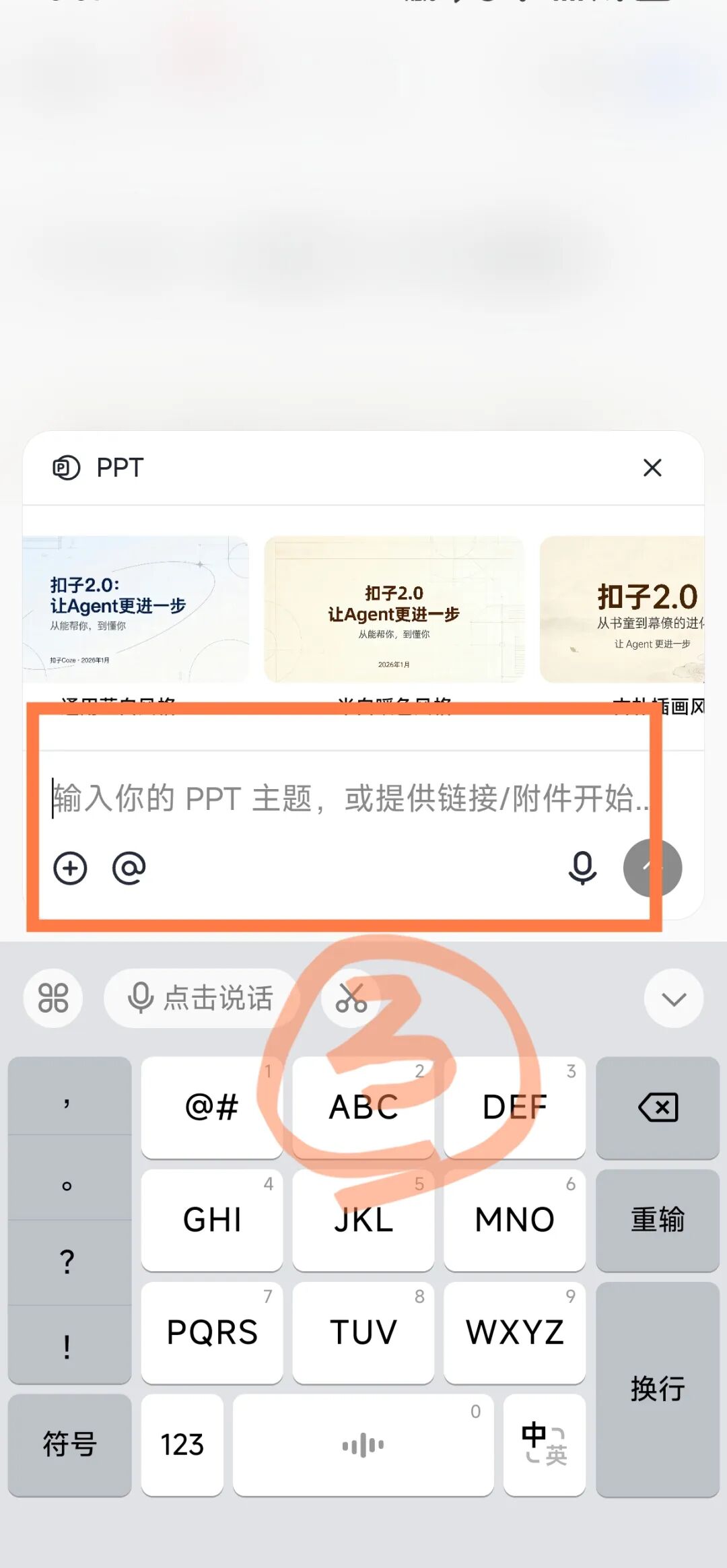Close the PPT panel with the X

(x=652, y=467)
